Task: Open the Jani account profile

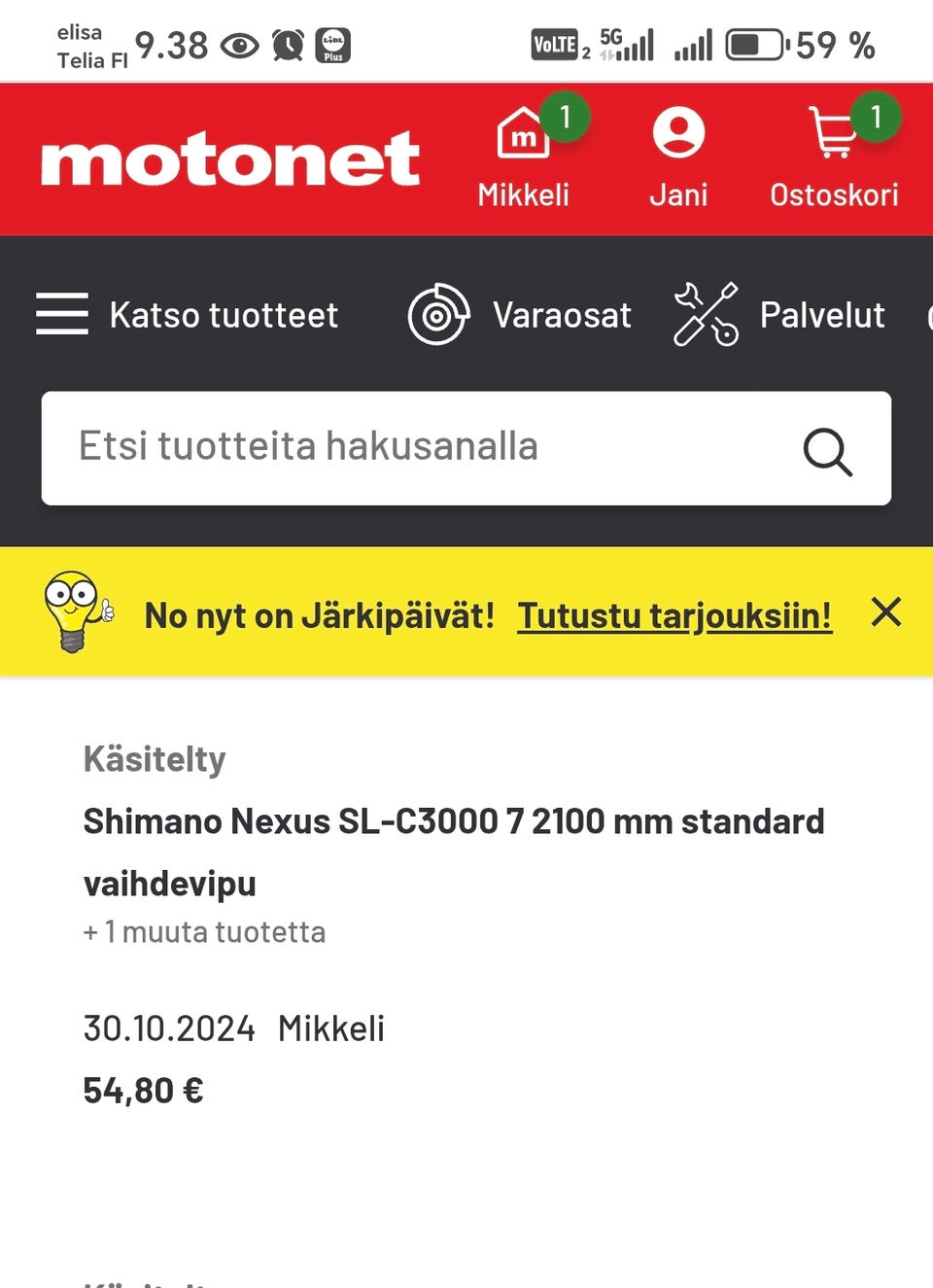Action: click(678, 156)
